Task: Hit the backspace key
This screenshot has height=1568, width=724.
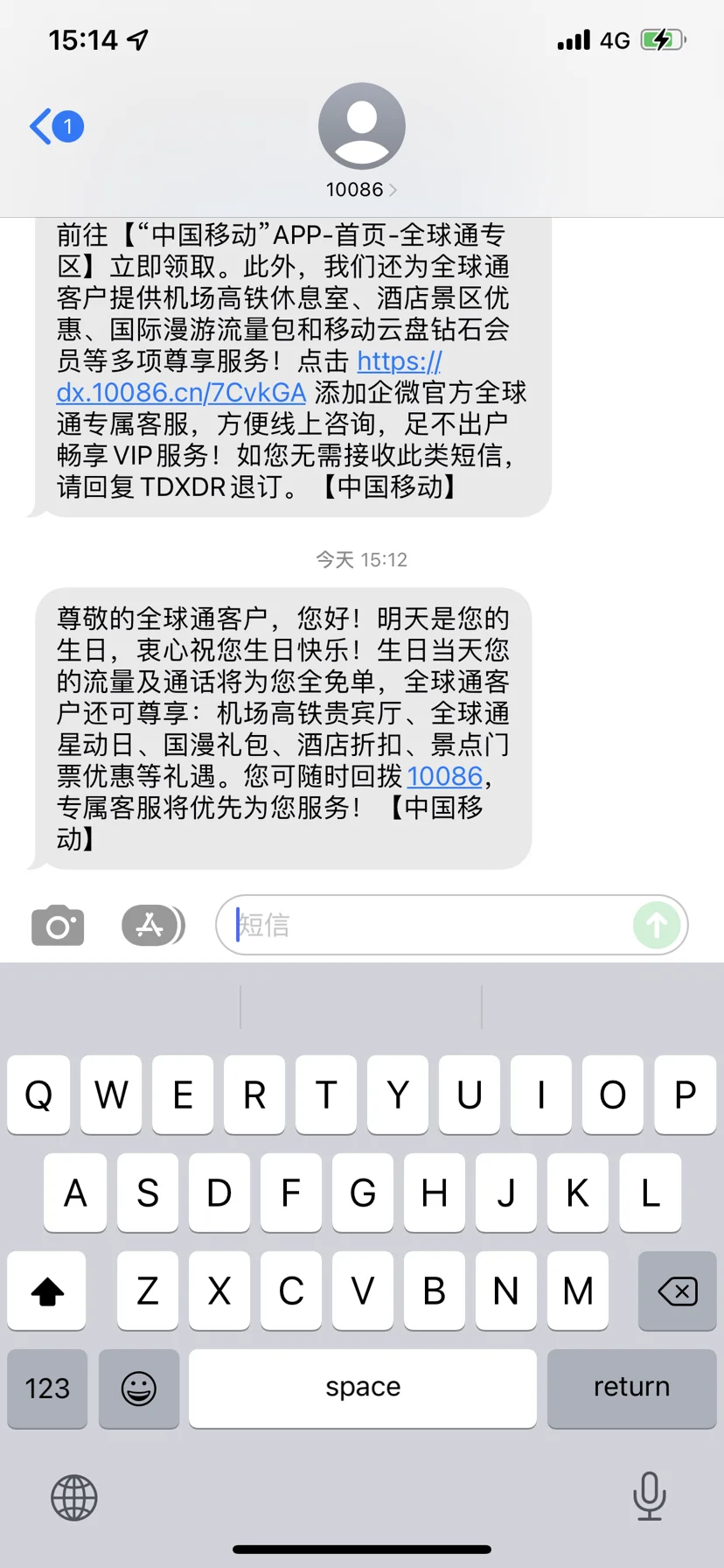Action: click(x=677, y=1291)
